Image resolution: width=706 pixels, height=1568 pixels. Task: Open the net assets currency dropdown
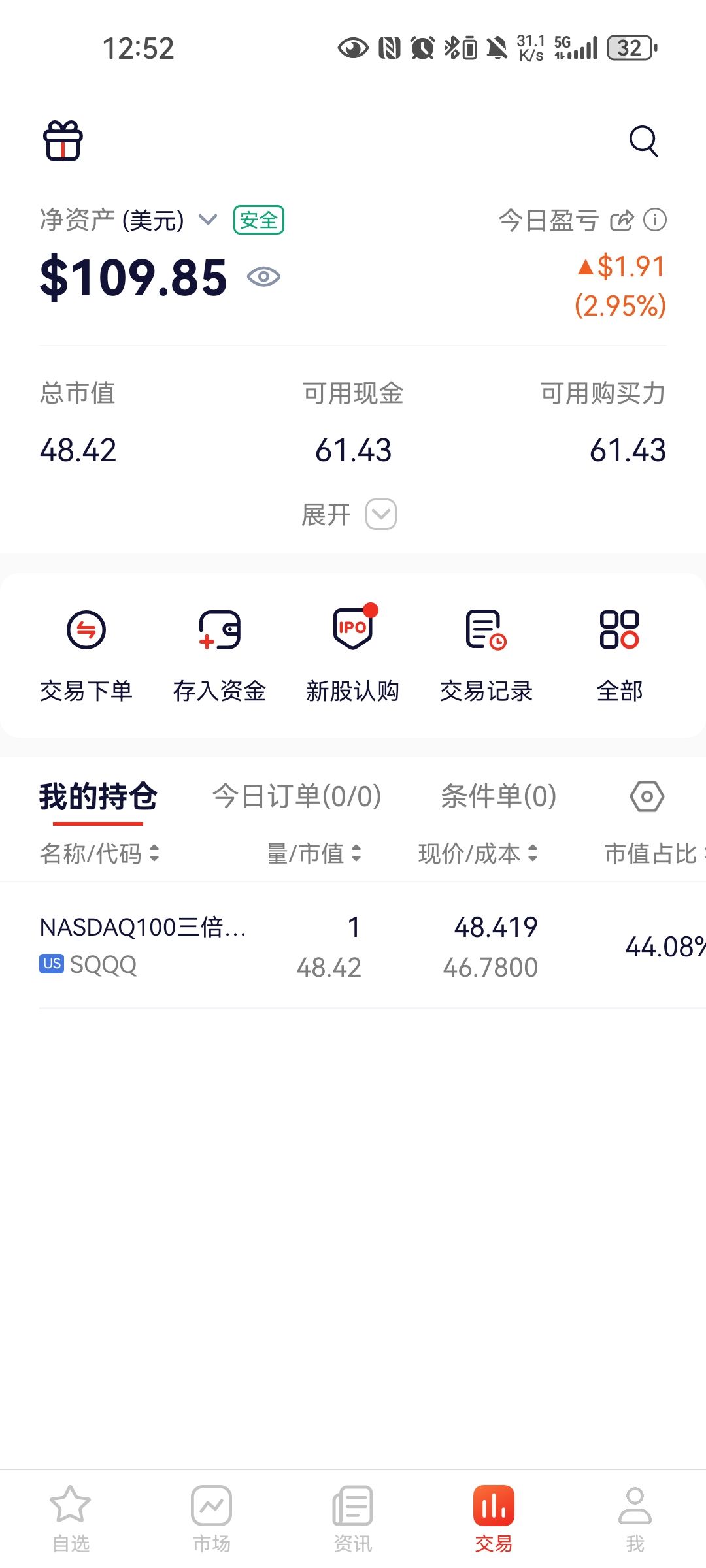coord(207,220)
